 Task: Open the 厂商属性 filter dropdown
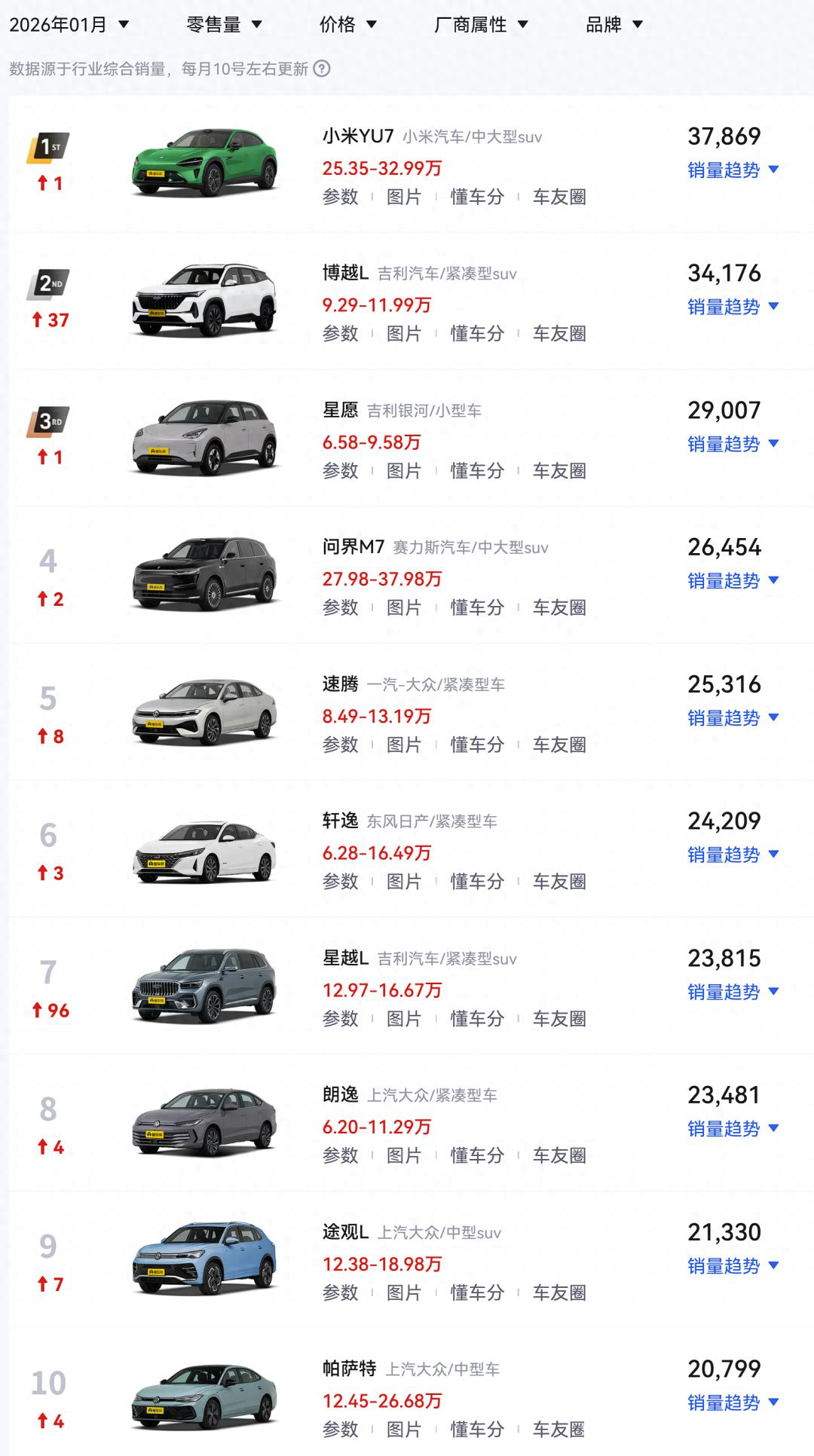coord(481,25)
